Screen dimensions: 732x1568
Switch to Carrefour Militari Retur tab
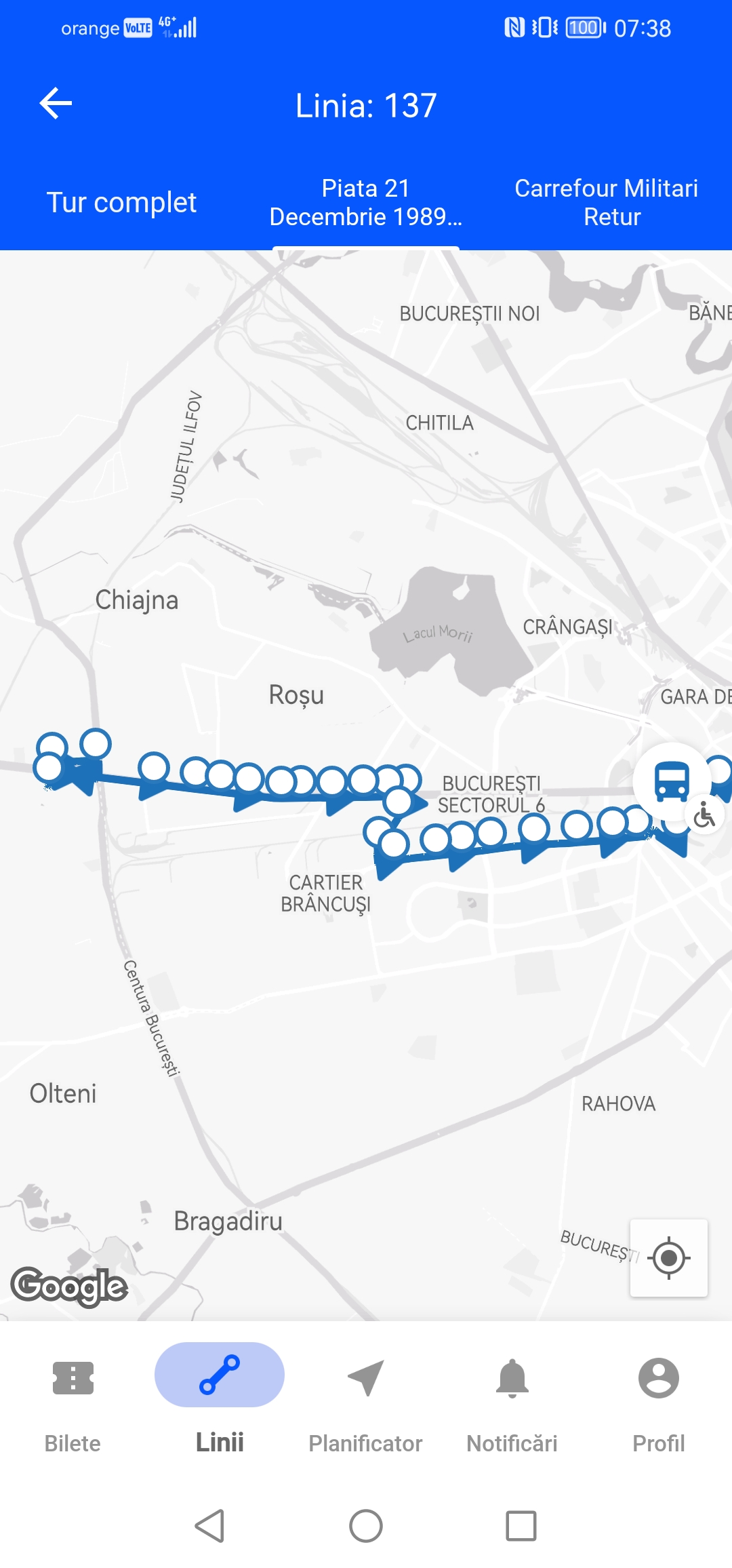pos(606,202)
